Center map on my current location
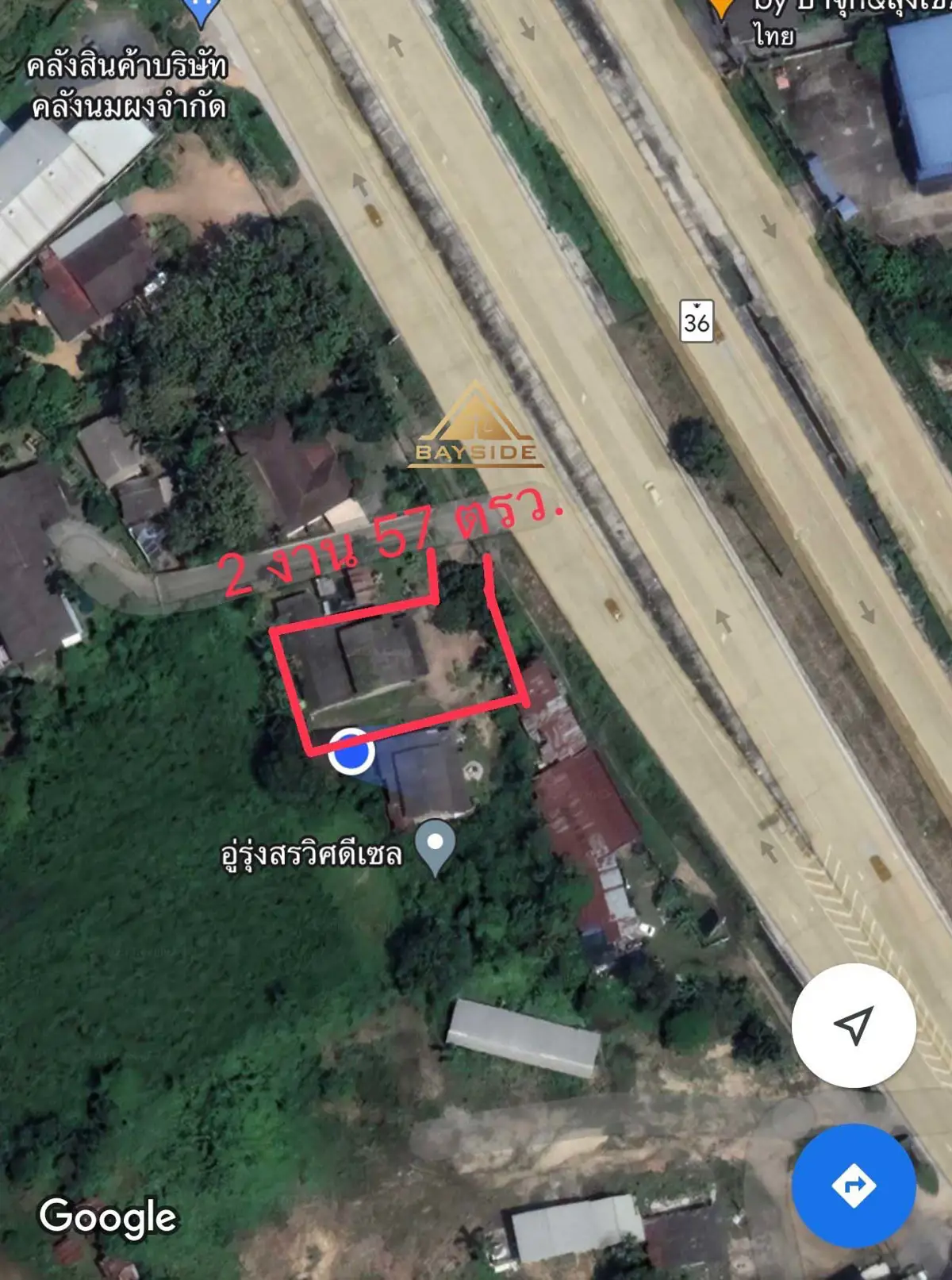The image size is (952, 1280). click(854, 1025)
